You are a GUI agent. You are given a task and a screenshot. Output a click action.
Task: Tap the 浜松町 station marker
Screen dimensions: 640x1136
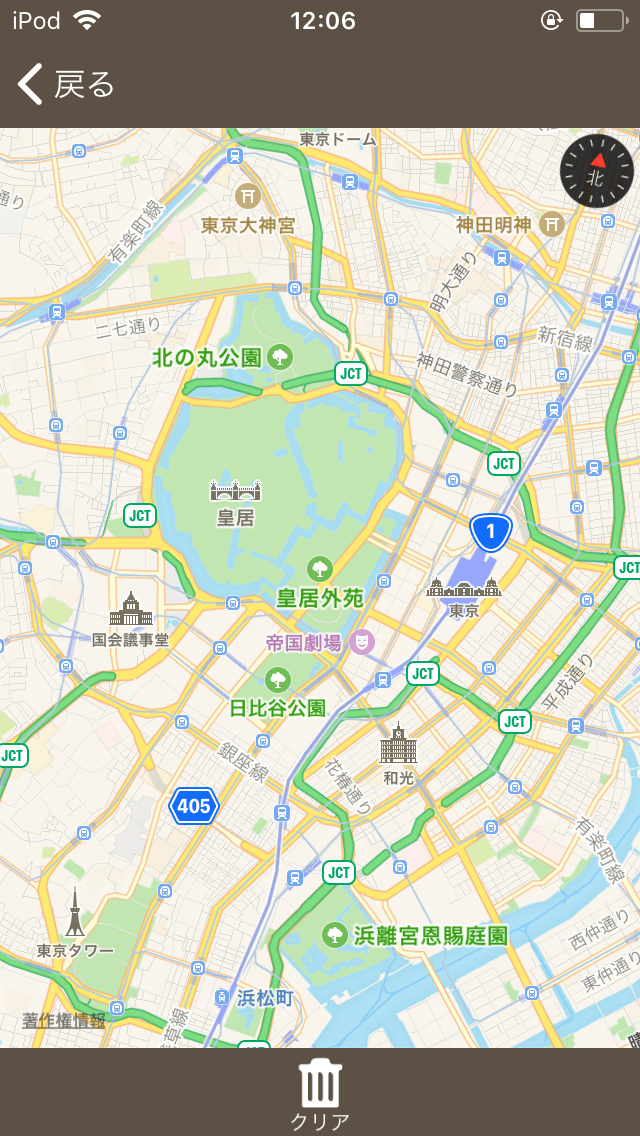(x=222, y=997)
